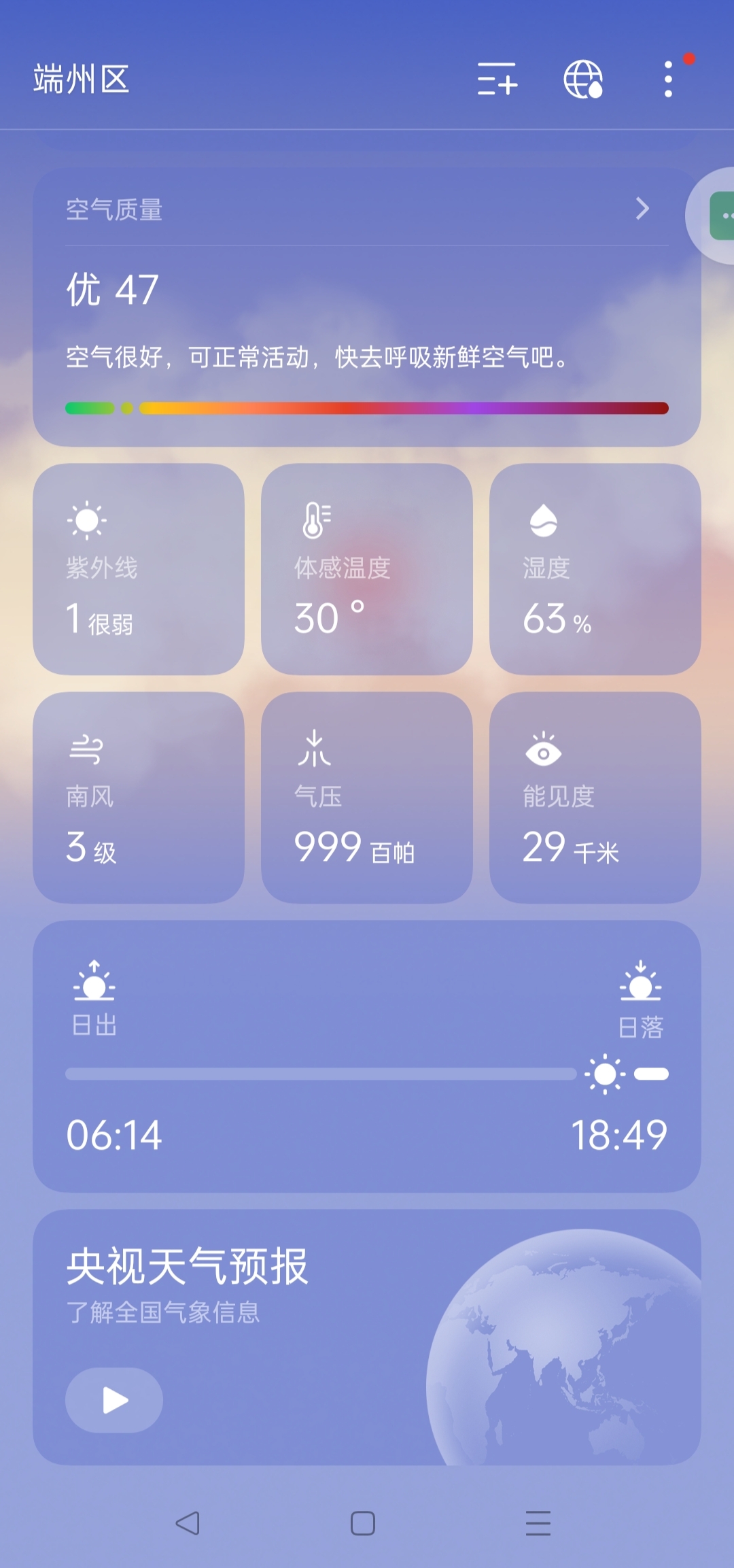Play the 央视天气预报 video
Viewport: 734px width, 1568px height.
point(114,1400)
